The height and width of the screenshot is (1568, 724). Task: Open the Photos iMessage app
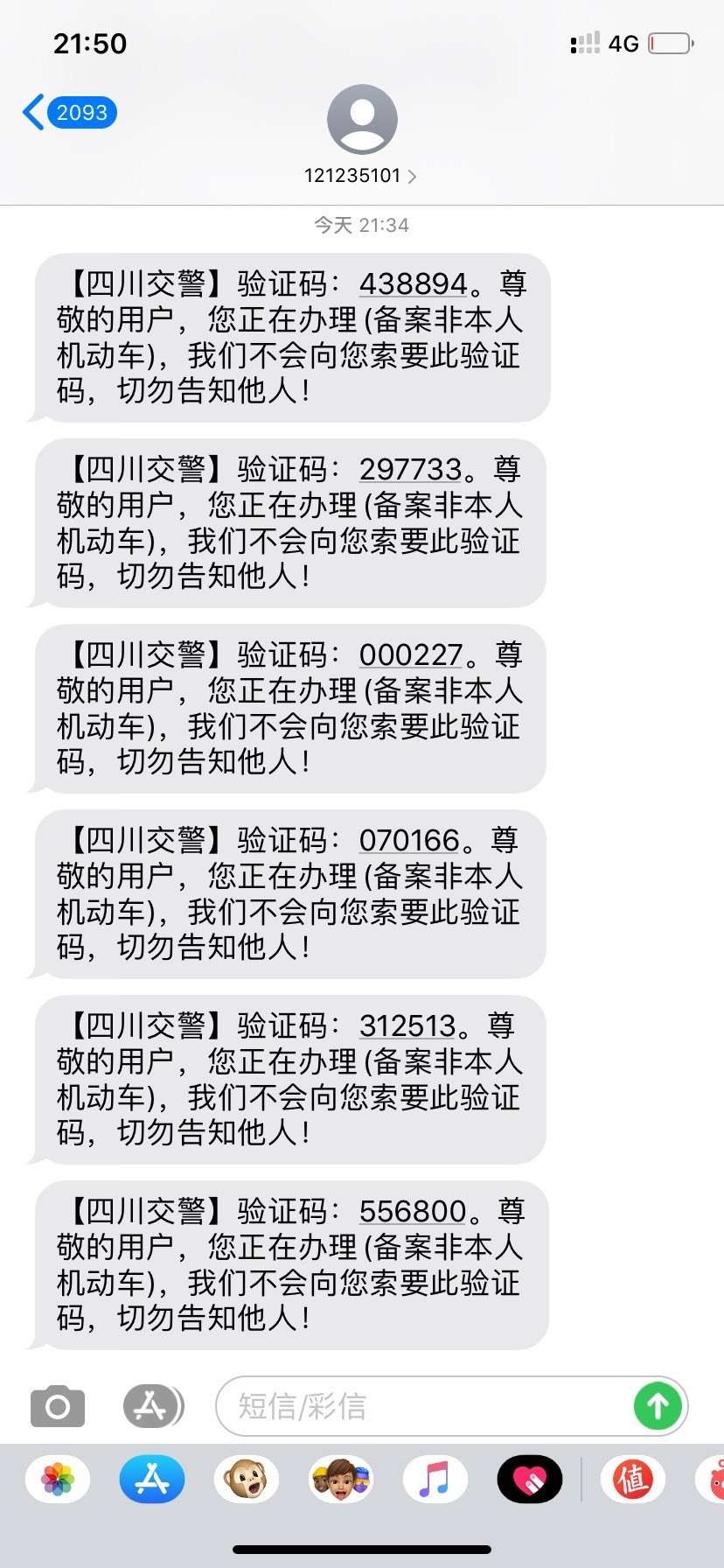tap(58, 1480)
